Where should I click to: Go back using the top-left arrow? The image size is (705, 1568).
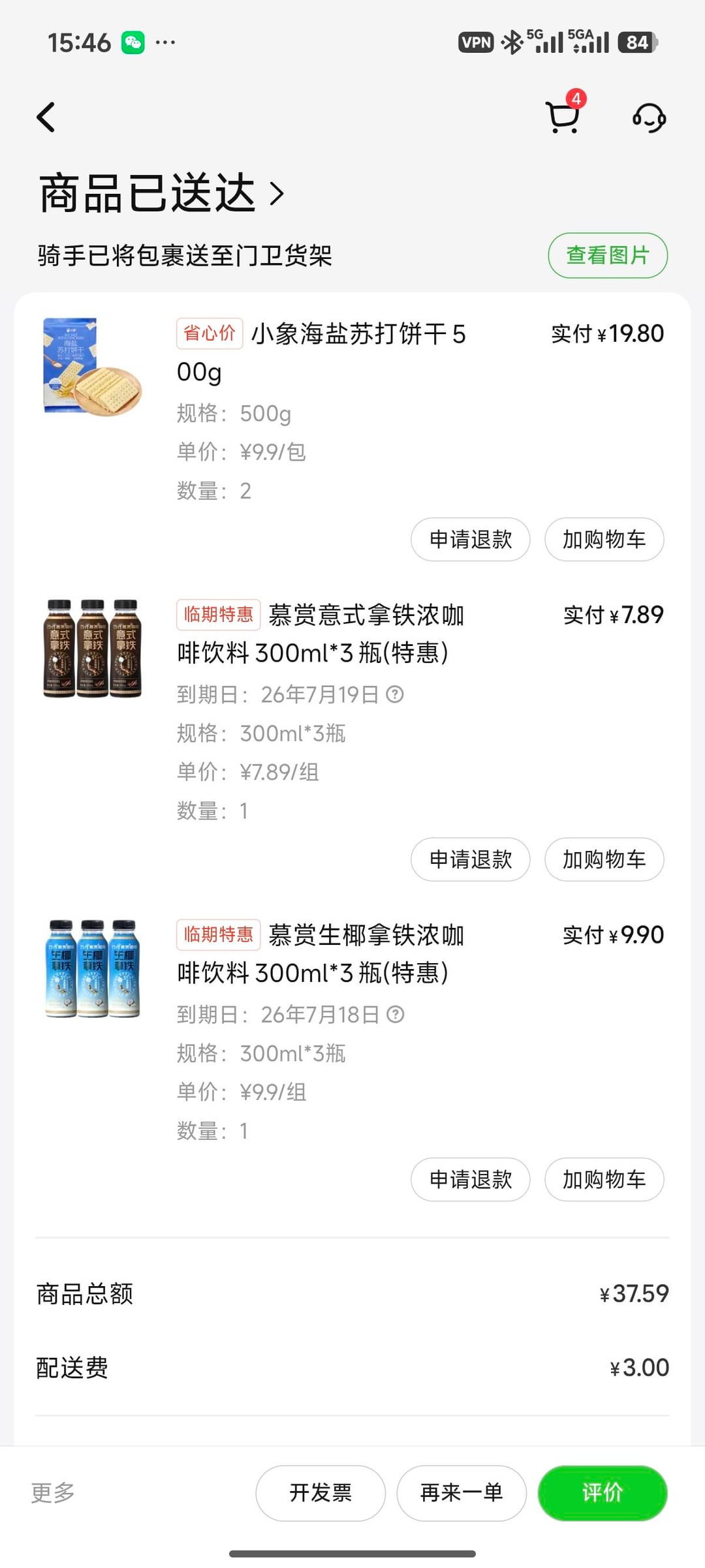(46, 117)
